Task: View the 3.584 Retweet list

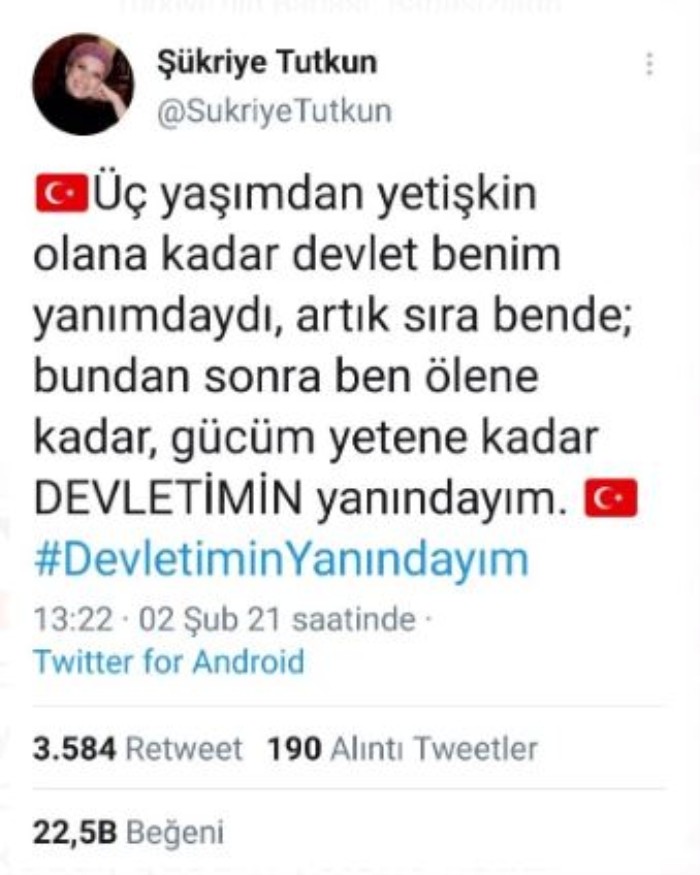Action: click(x=138, y=748)
